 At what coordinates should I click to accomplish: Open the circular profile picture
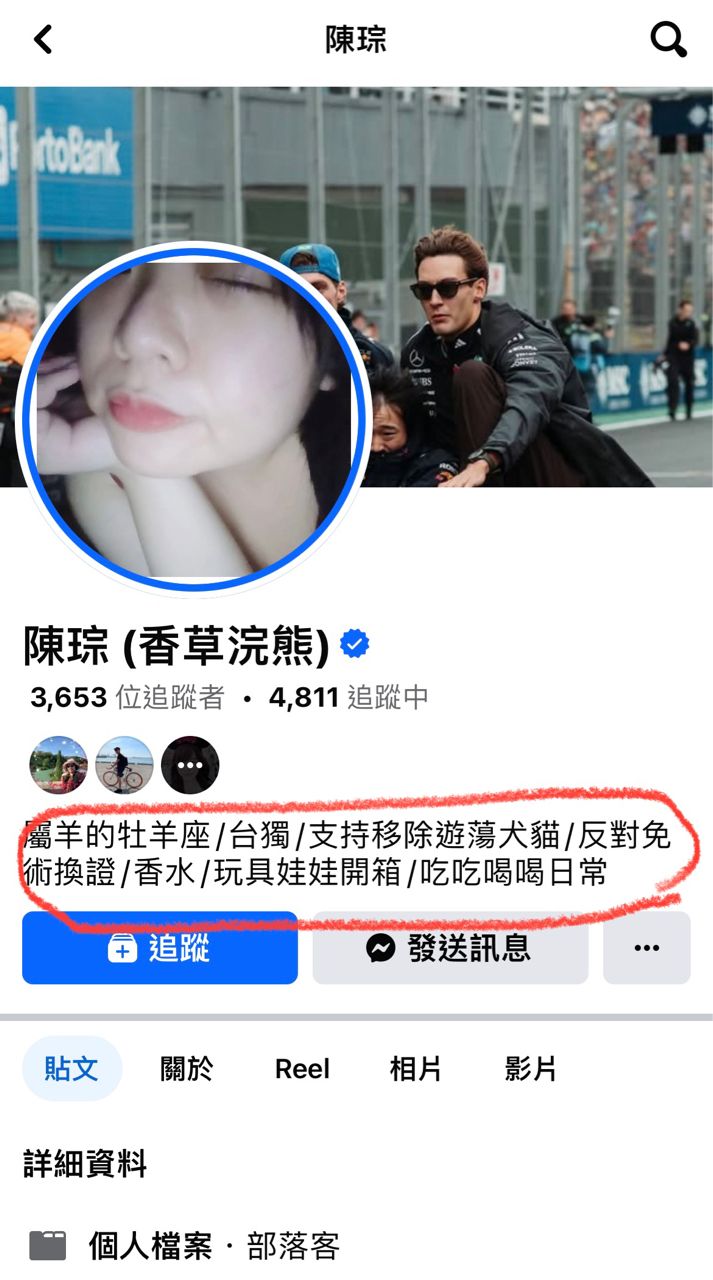click(194, 418)
